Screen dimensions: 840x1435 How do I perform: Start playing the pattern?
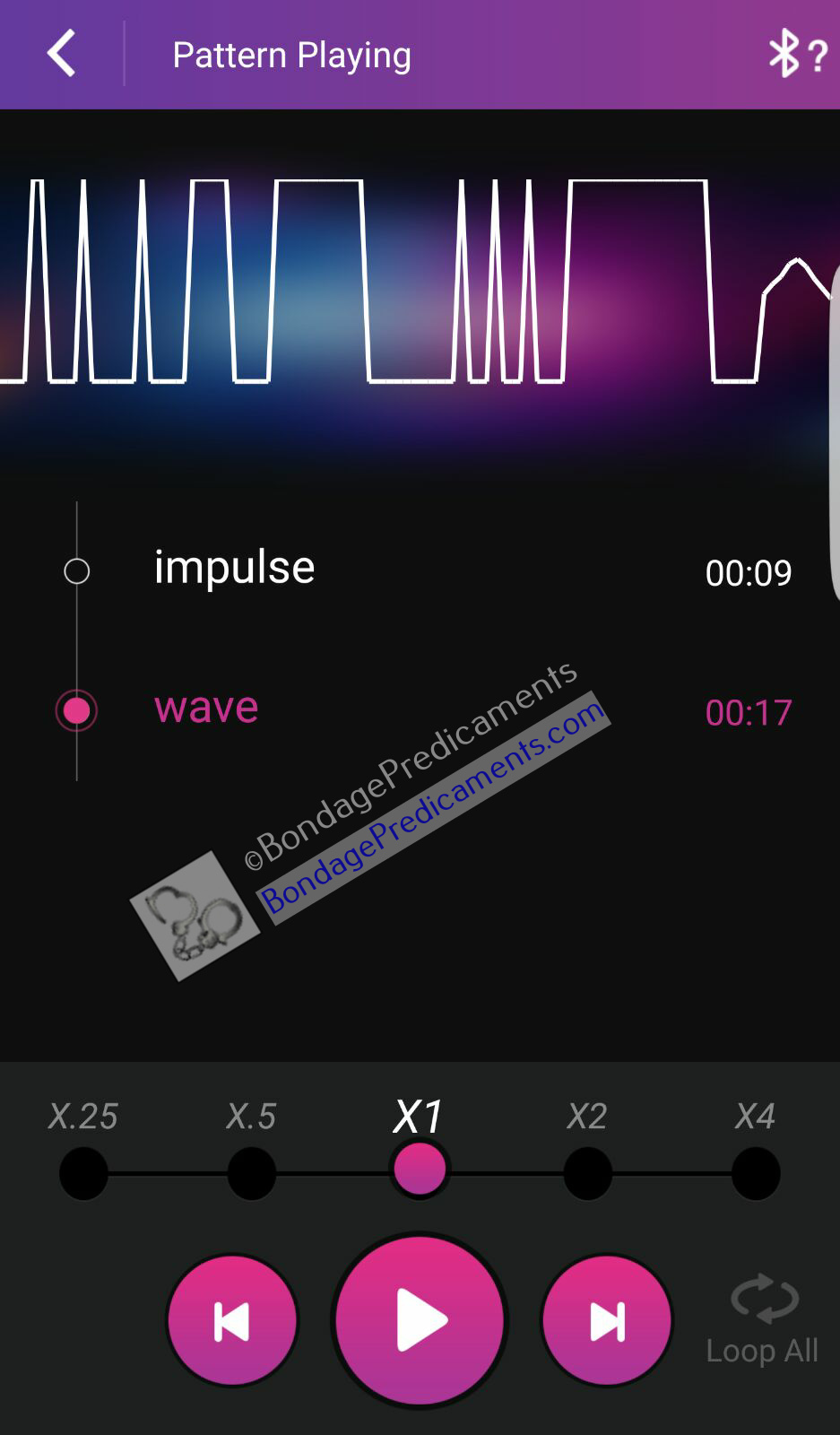420,1320
